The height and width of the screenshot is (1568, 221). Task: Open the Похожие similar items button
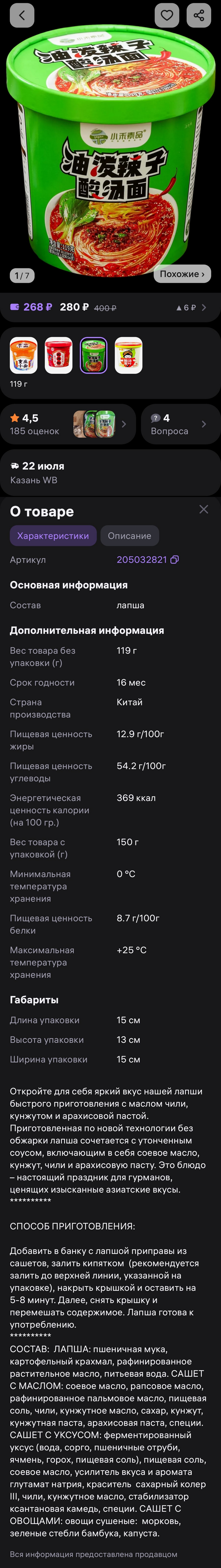(182, 274)
